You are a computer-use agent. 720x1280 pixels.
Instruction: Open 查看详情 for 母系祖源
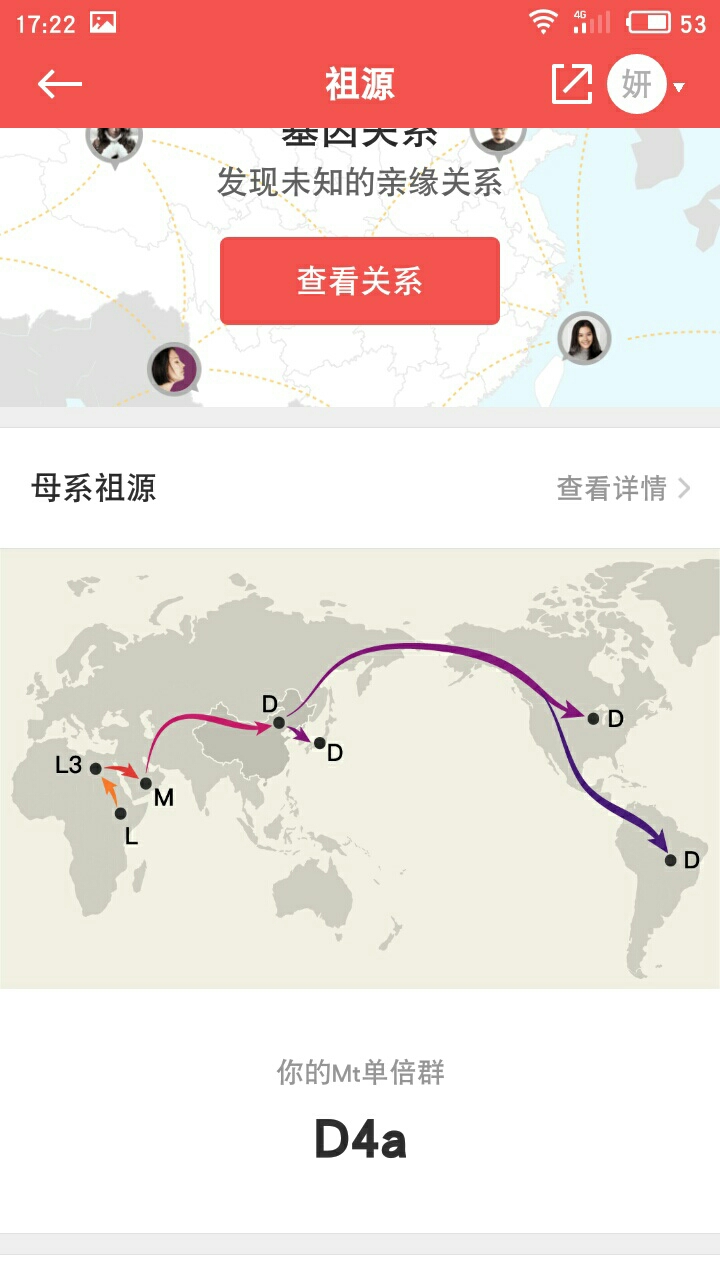[623, 488]
